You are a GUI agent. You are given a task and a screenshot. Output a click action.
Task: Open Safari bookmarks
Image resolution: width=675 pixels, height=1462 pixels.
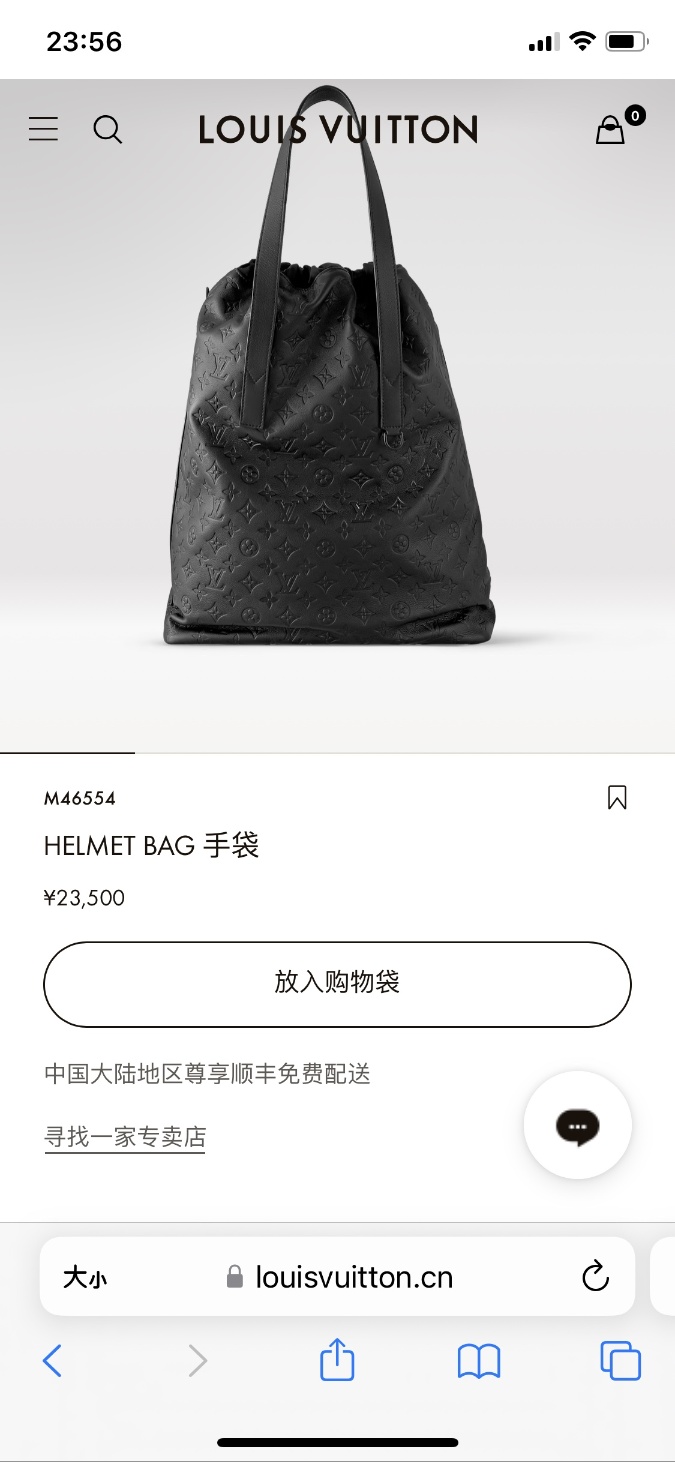pos(479,1361)
